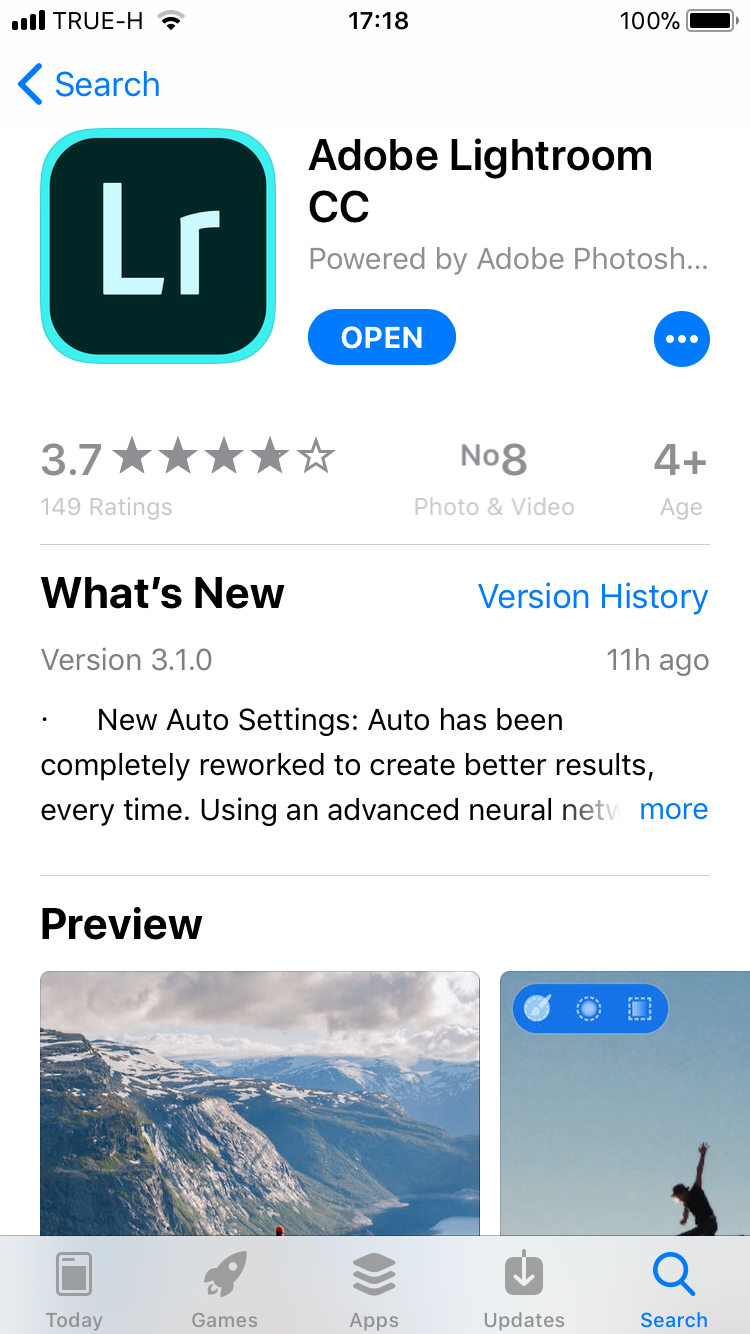The image size is (750, 1334).
Task: Go back to Search results
Action: [x=90, y=85]
